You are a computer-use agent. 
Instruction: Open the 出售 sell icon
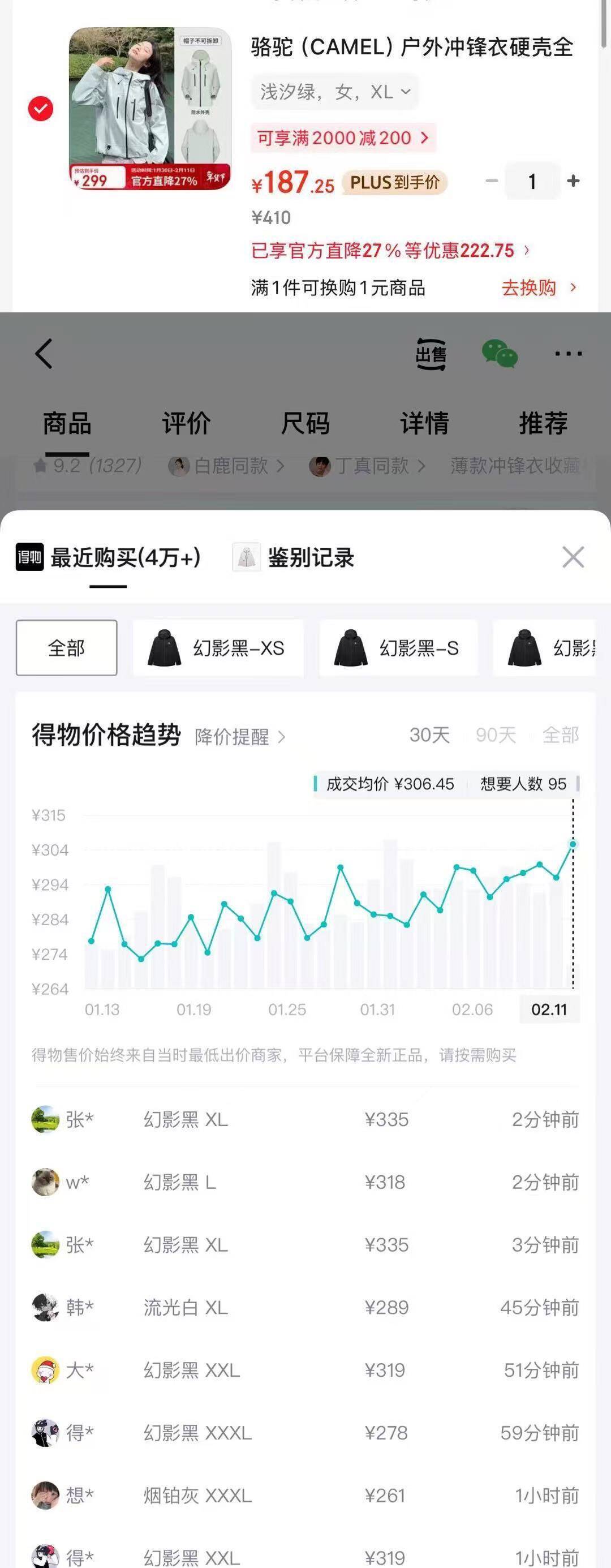pos(431,354)
